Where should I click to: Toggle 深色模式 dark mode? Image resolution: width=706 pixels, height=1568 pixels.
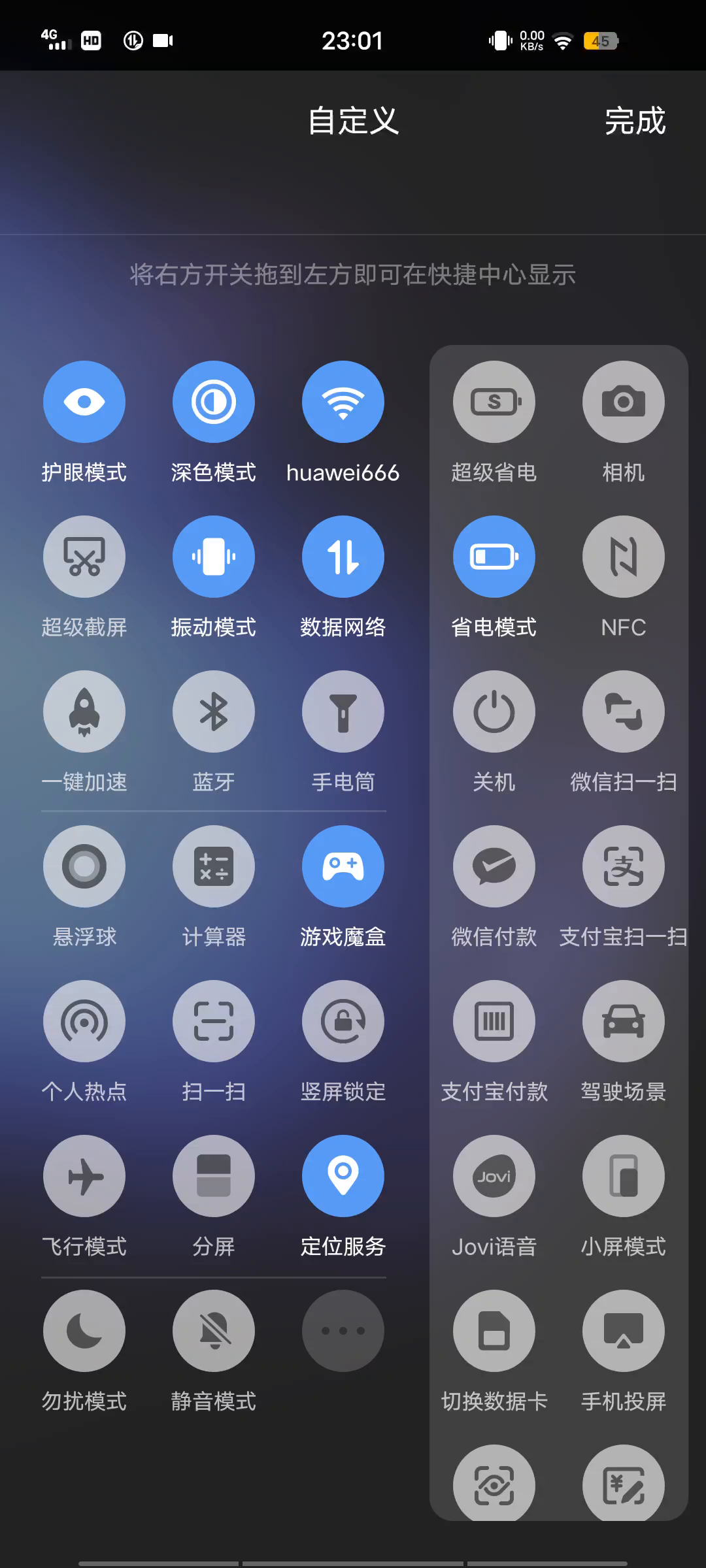(213, 402)
